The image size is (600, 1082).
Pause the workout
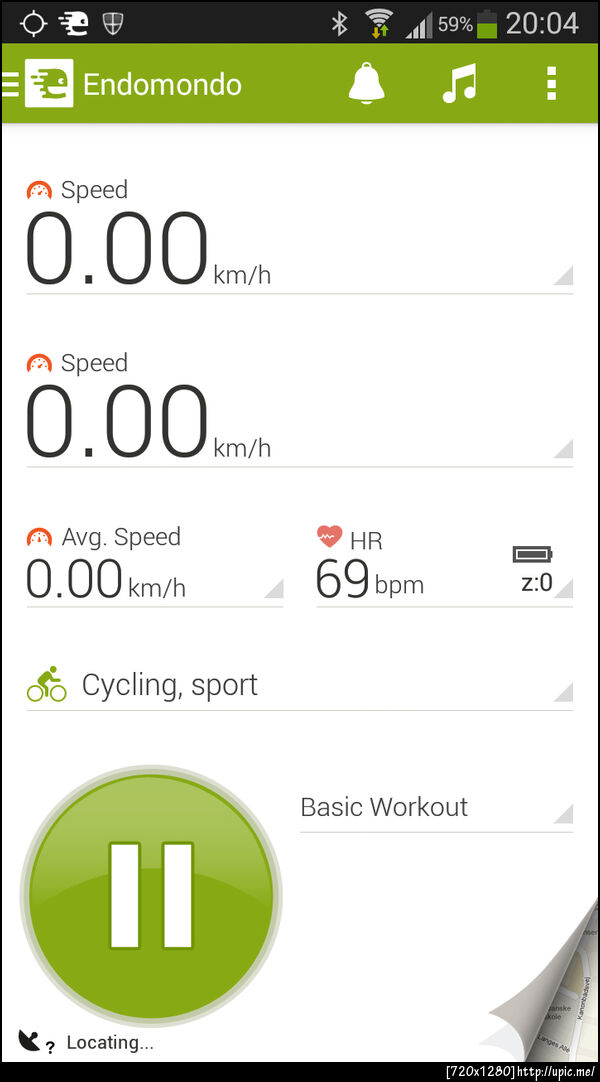click(151, 894)
